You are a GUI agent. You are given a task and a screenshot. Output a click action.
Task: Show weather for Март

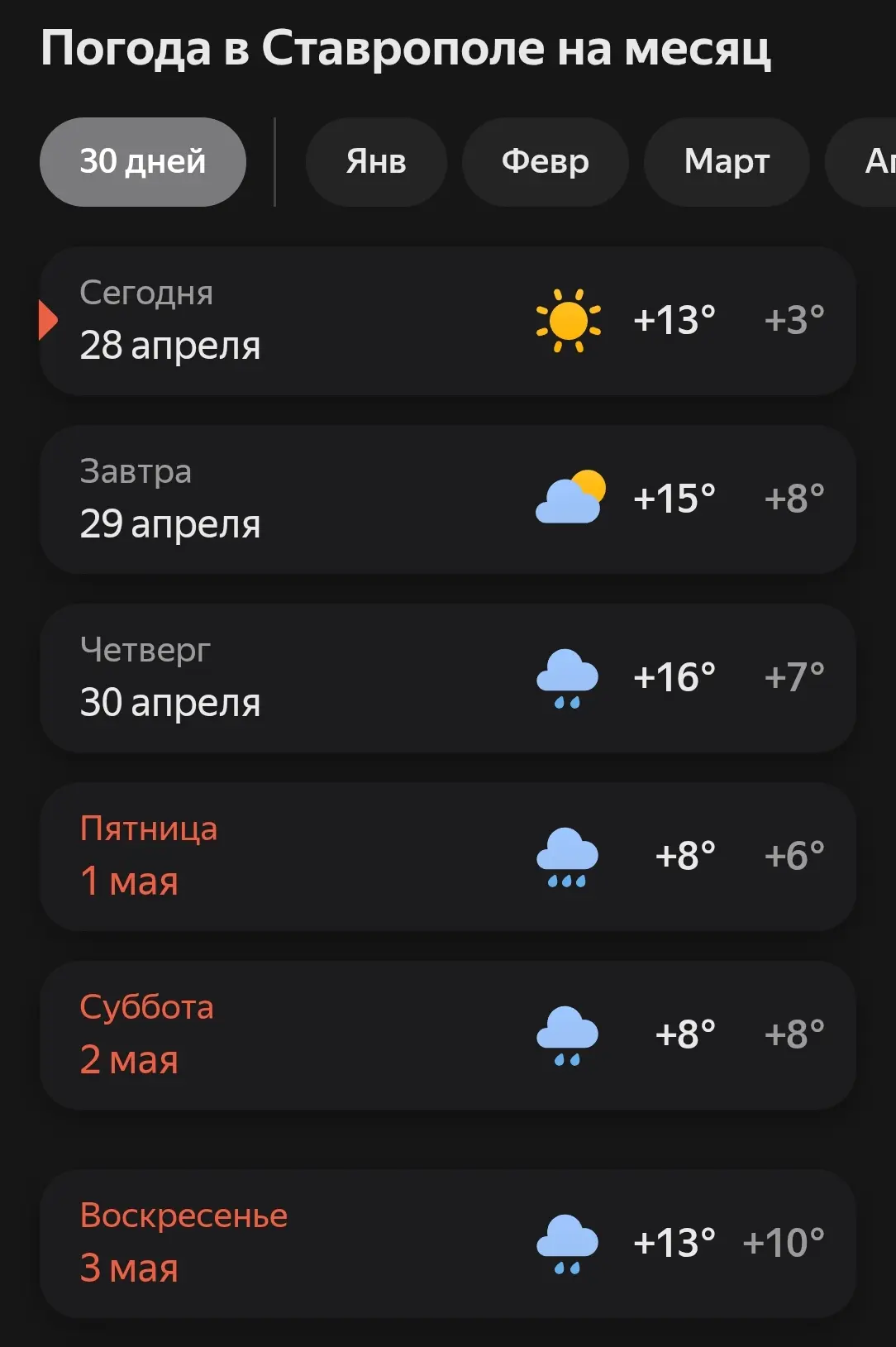coord(727,162)
